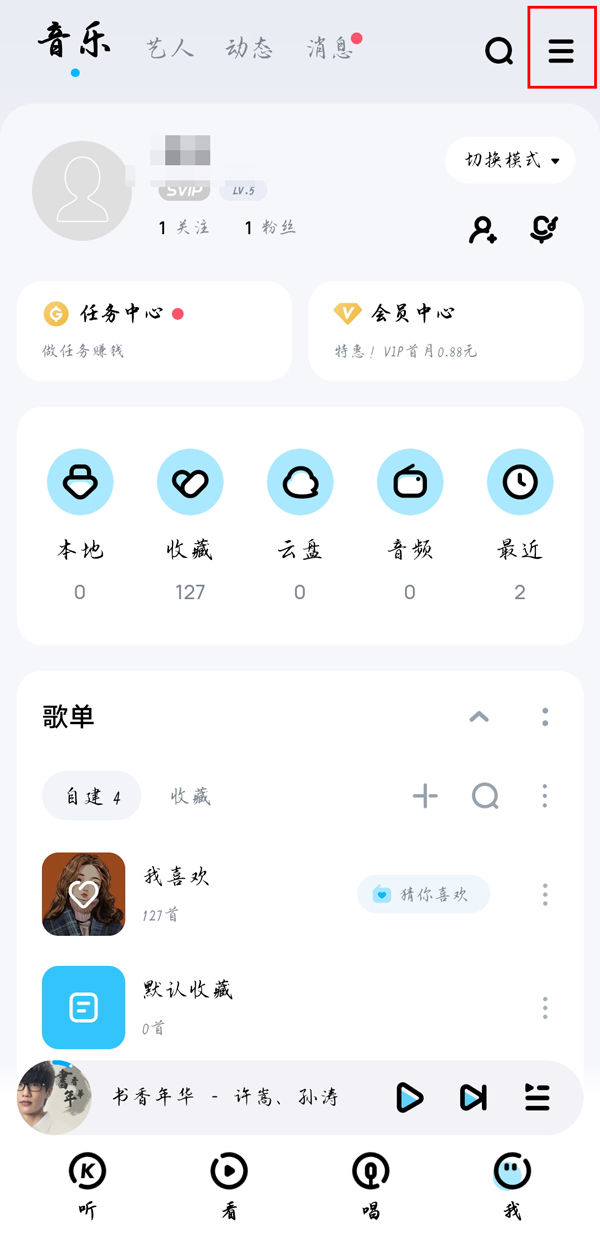Image resolution: width=600 pixels, height=1240 pixels.
Task: Open the 消息 tab
Action: point(330,48)
